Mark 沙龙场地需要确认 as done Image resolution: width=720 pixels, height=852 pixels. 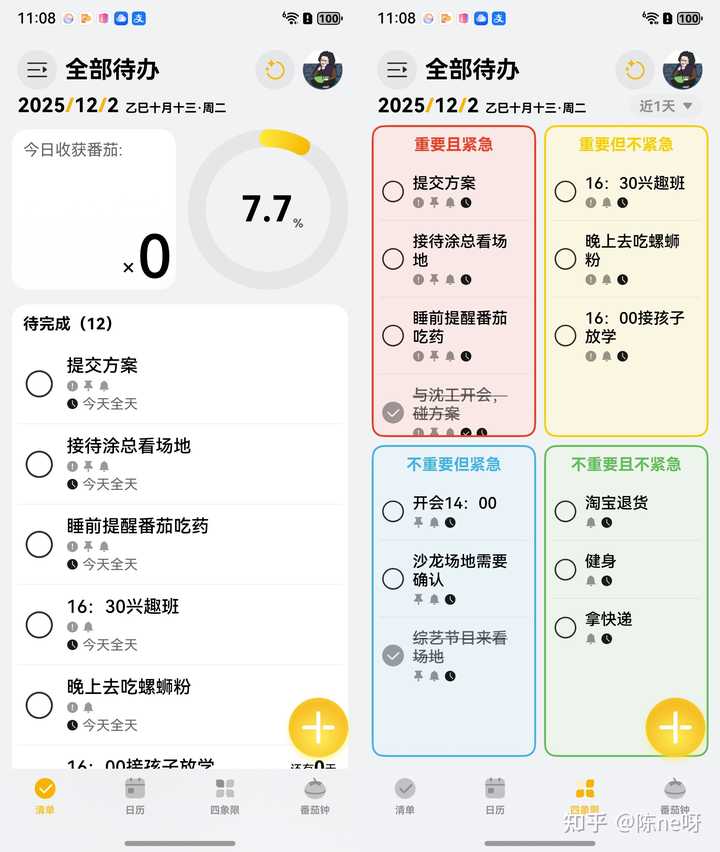[393, 578]
